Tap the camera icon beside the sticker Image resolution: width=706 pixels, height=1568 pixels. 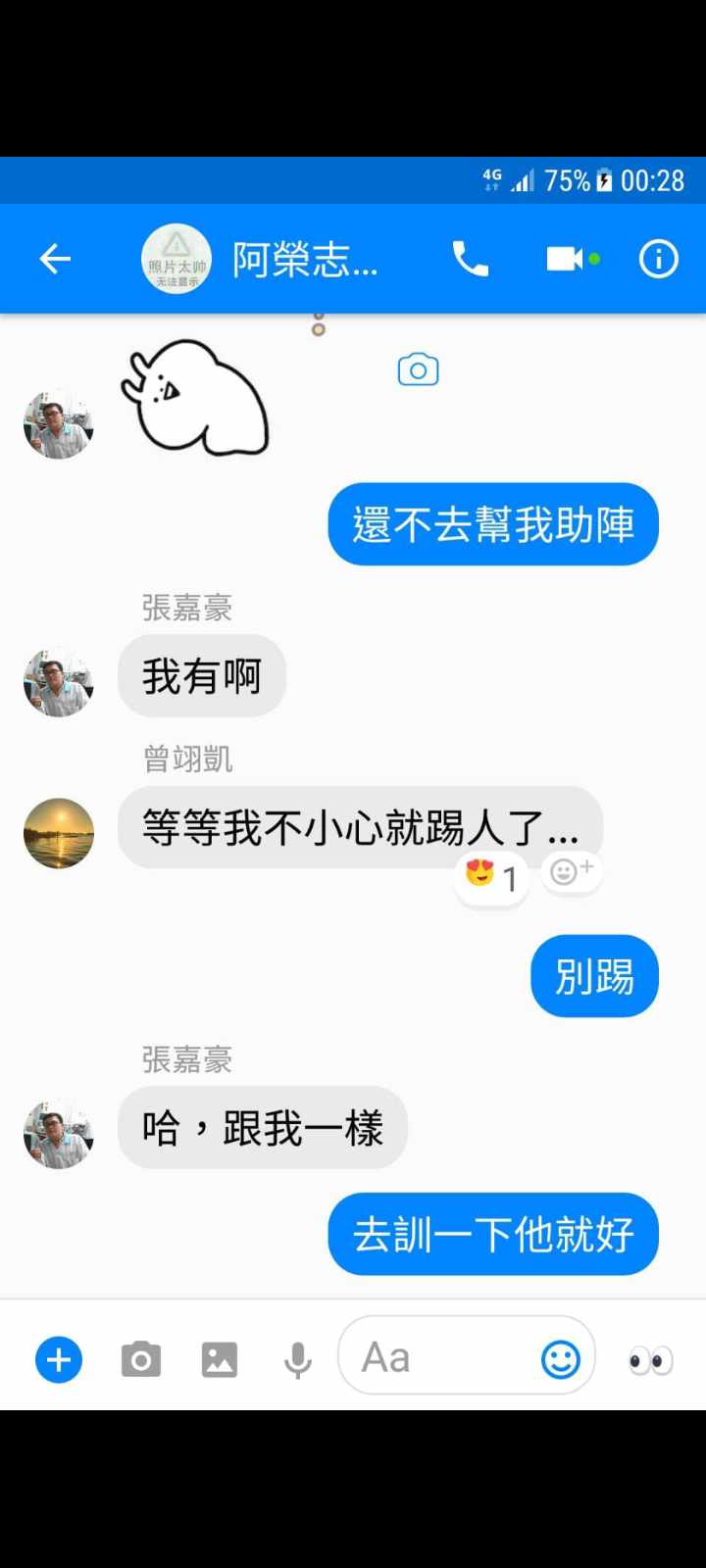coord(418,370)
